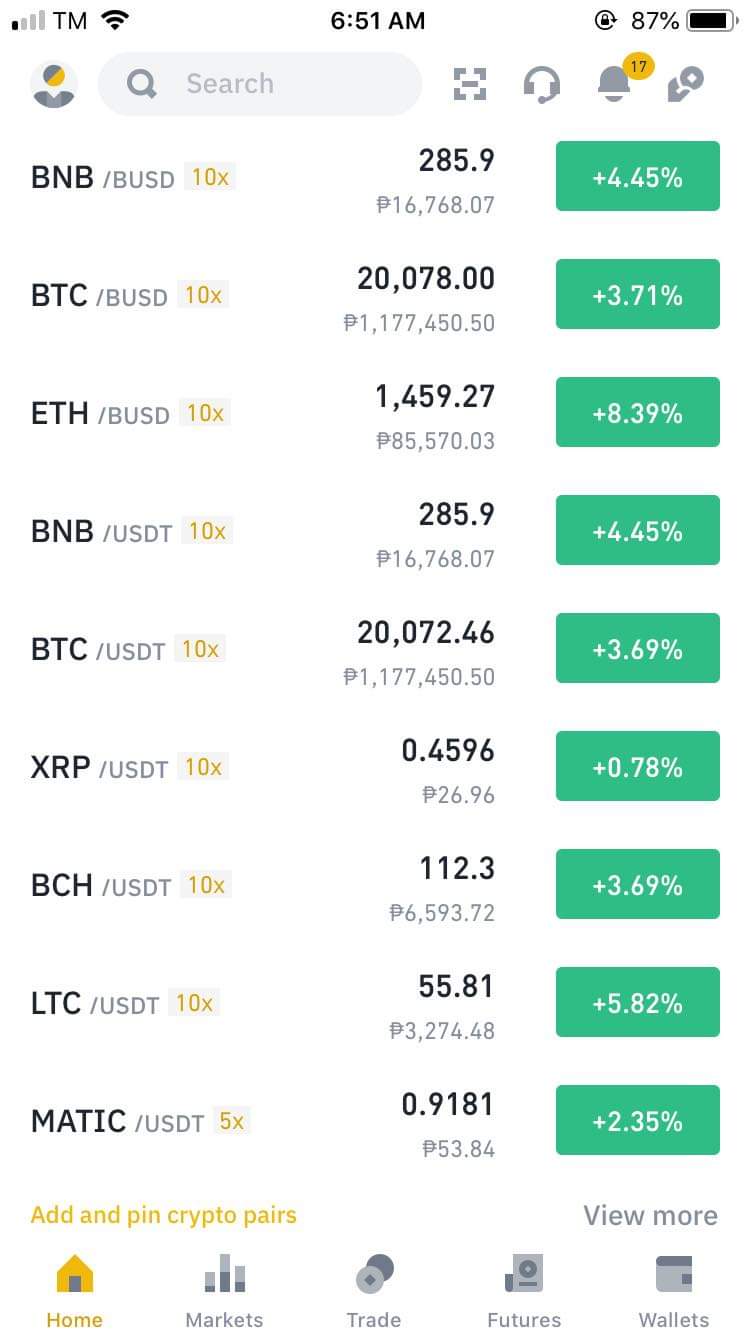
Task: Open the XRP/USDT pair
Action: click(375, 767)
